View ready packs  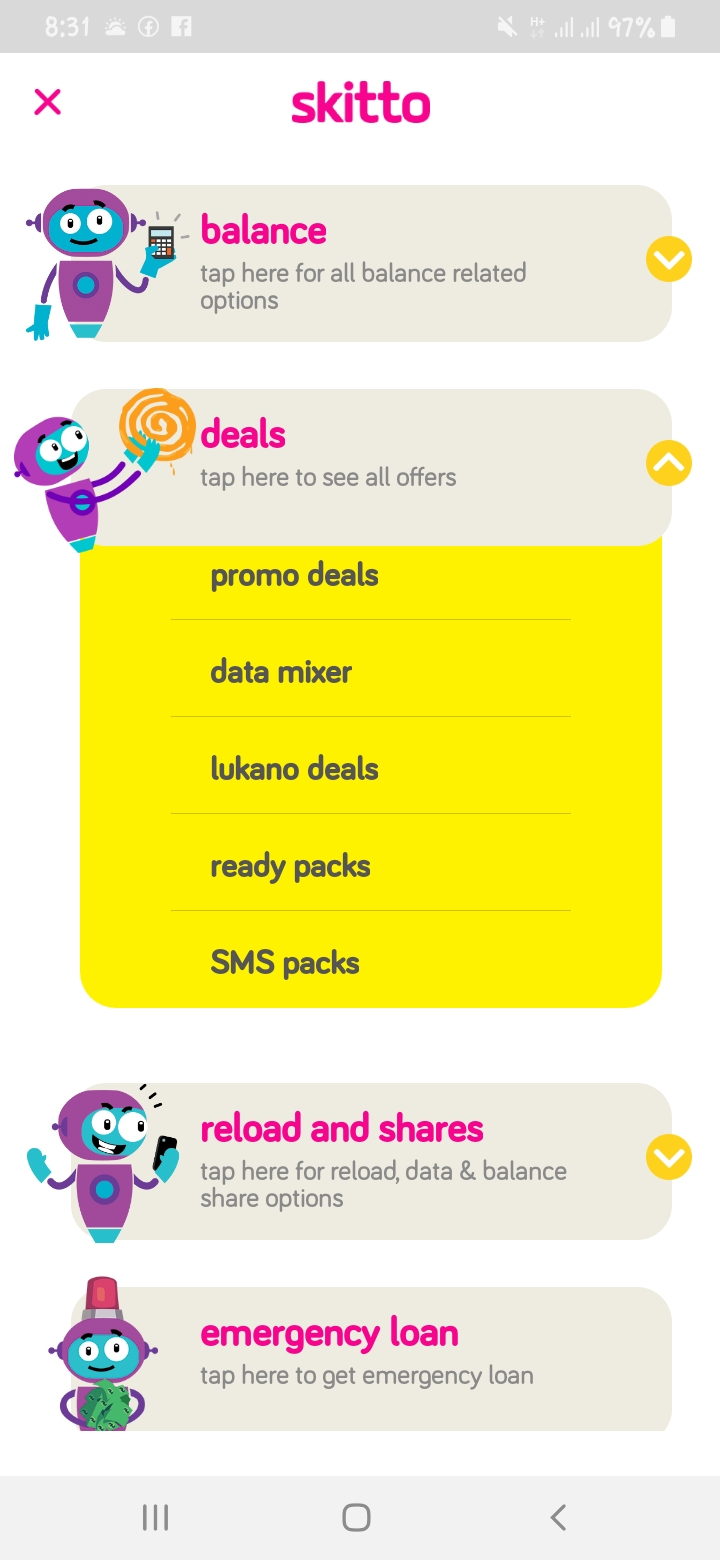[290, 866]
